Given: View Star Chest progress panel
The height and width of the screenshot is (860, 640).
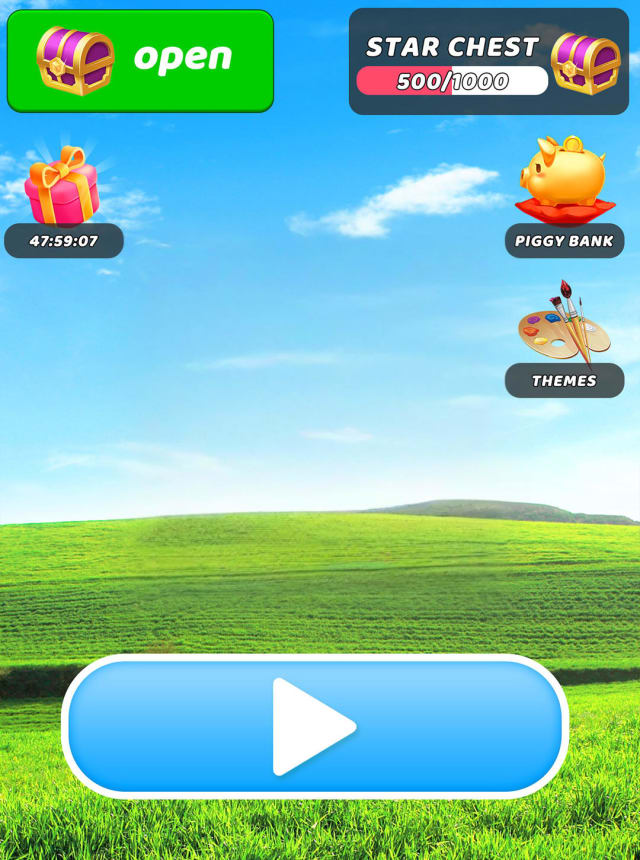Looking at the screenshot, I should [x=488, y=62].
